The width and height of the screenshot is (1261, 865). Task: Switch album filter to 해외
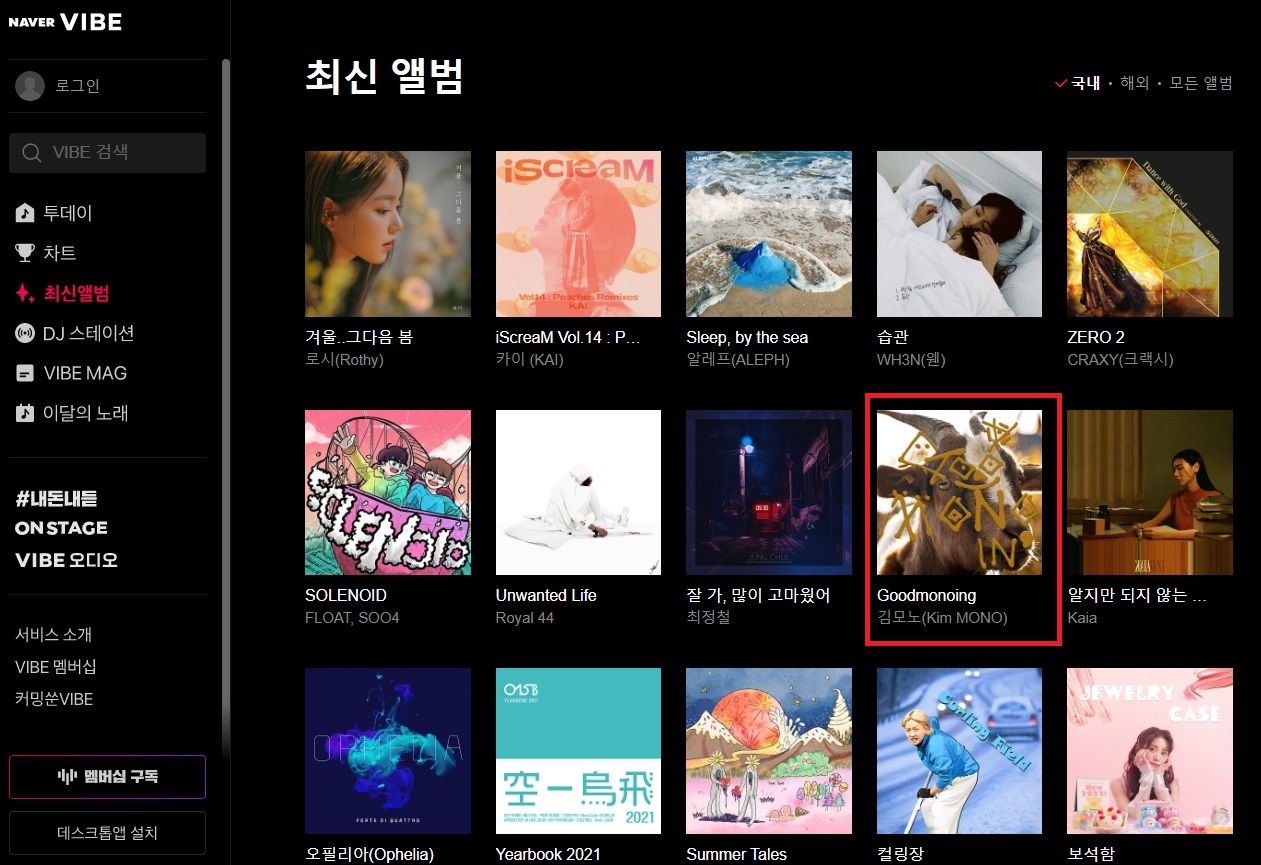1134,83
